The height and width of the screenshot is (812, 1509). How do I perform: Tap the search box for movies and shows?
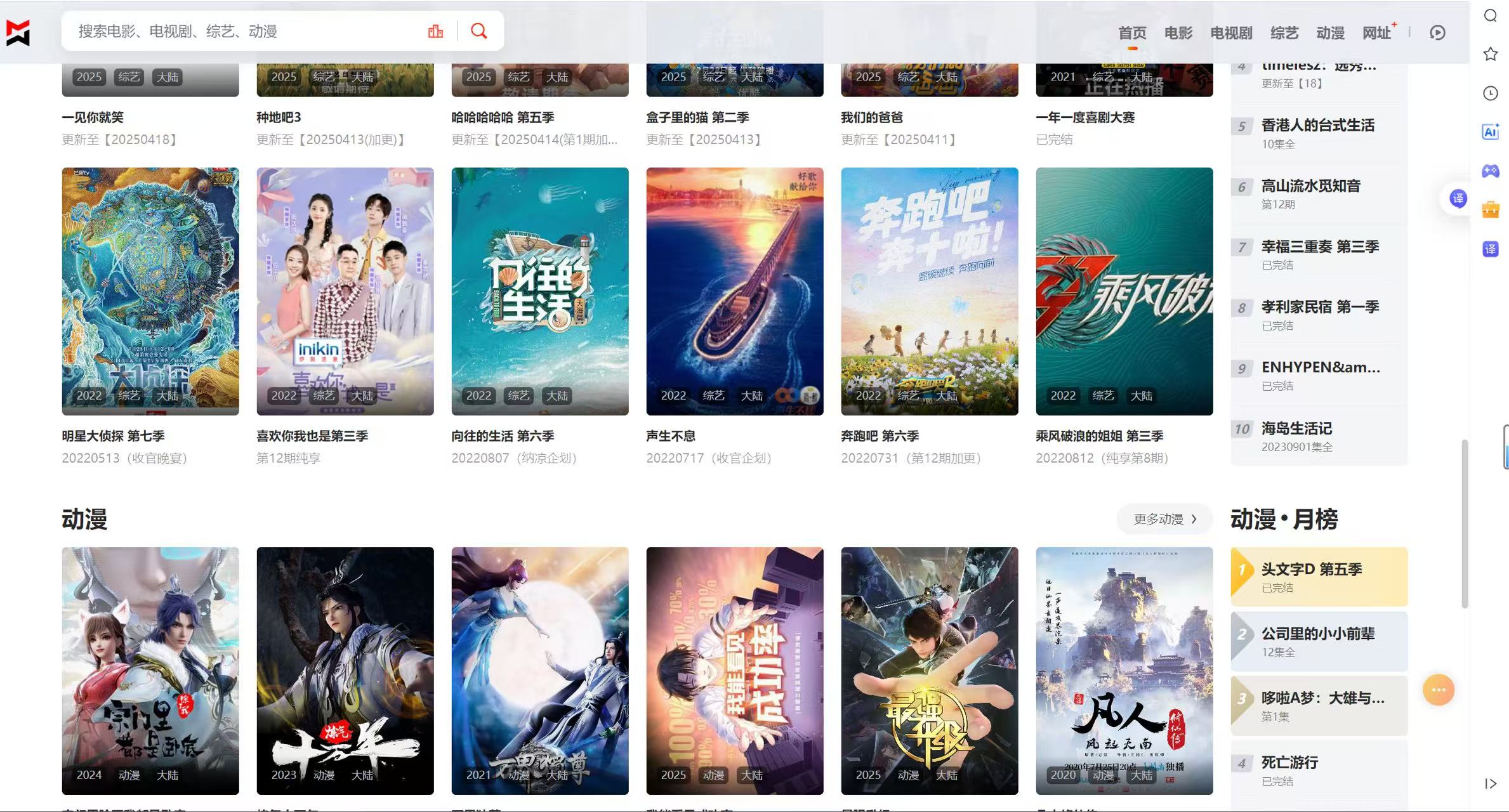(x=247, y=31)
